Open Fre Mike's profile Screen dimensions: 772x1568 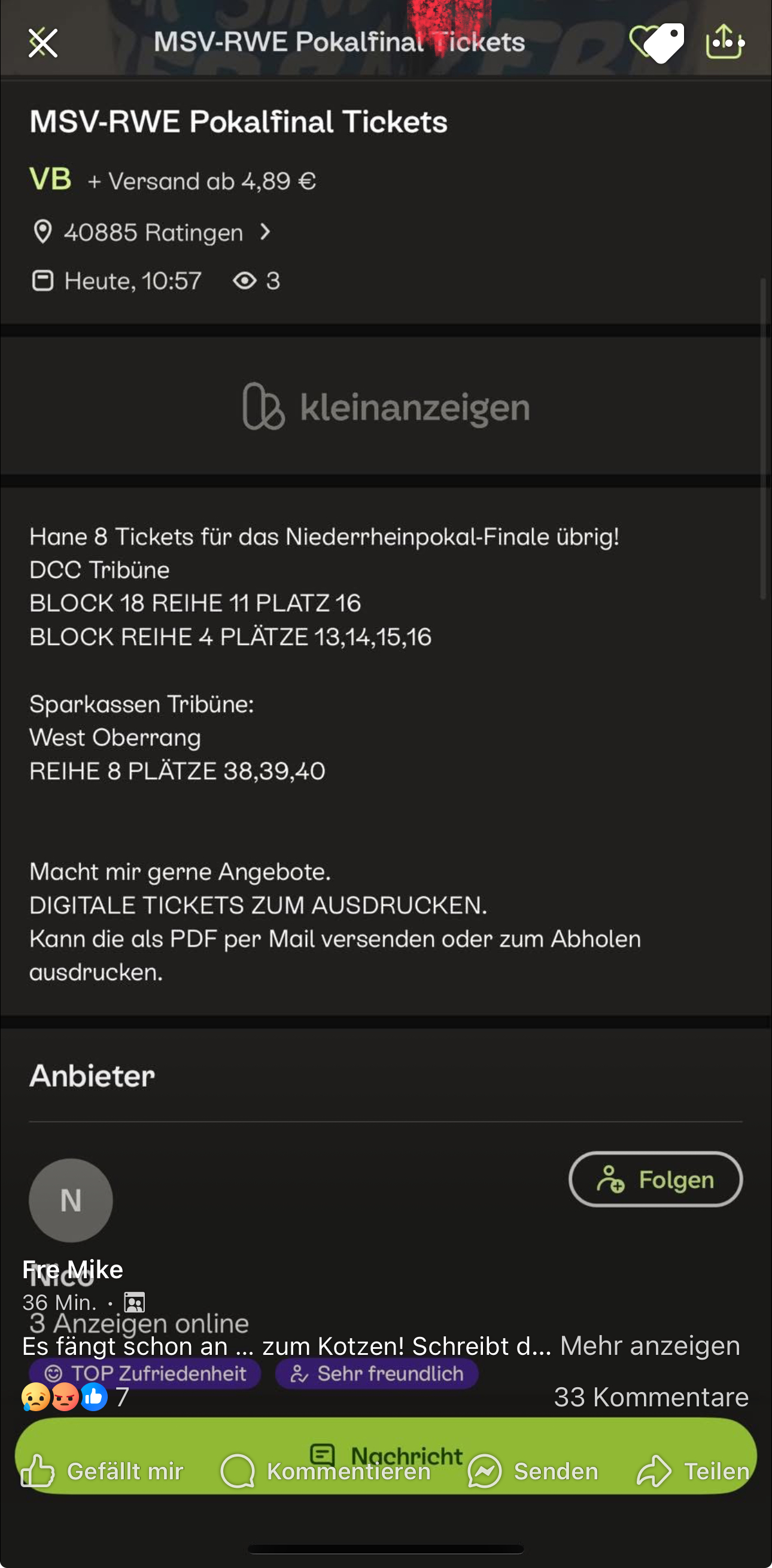pyautogui.click(x=73, y=1270)
